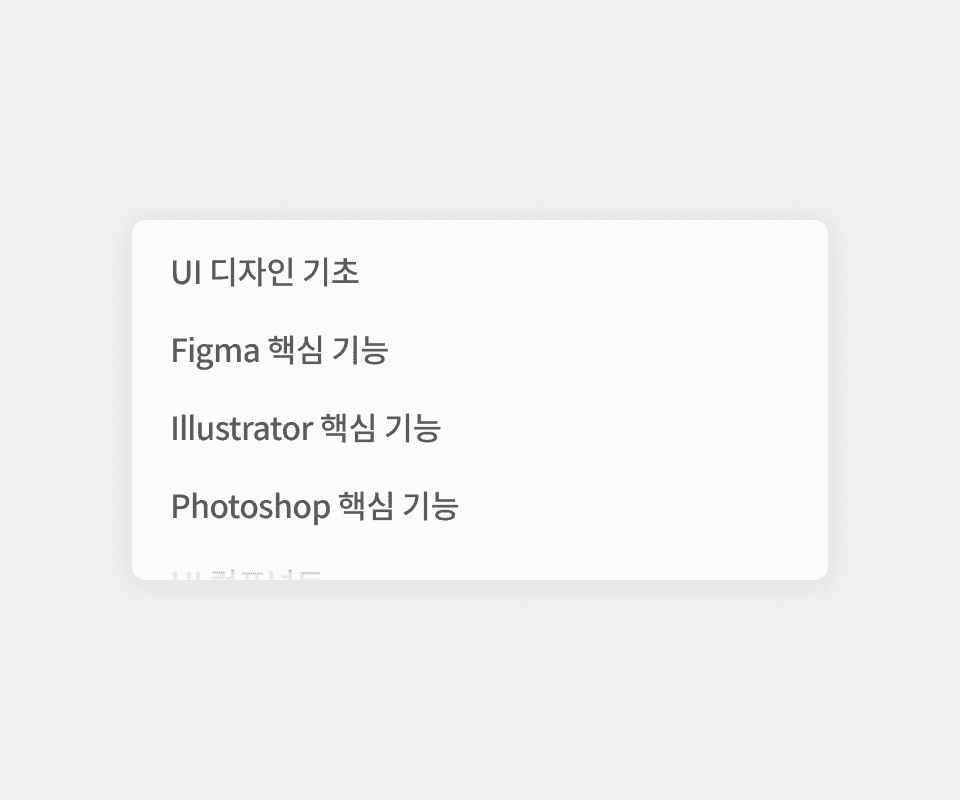This screenshot has height=800, width=960.
Task: Choose Illustrator 핵심 기능
Action: point(479,428)
